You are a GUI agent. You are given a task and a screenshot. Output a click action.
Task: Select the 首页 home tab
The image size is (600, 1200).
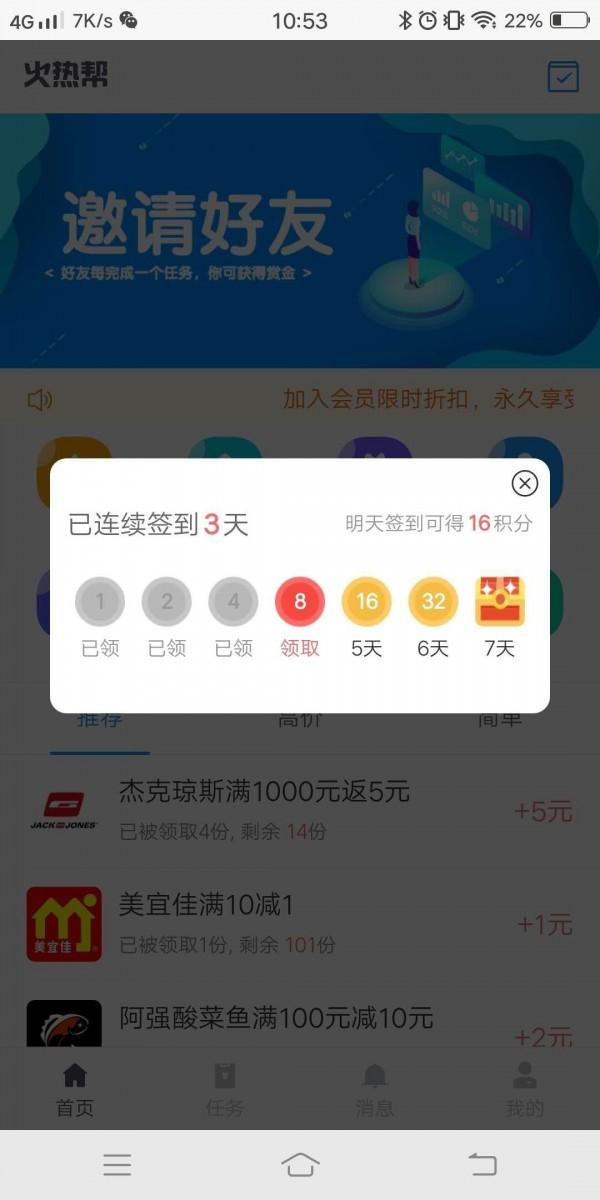pyautogui.click(x=75, y=1089)
